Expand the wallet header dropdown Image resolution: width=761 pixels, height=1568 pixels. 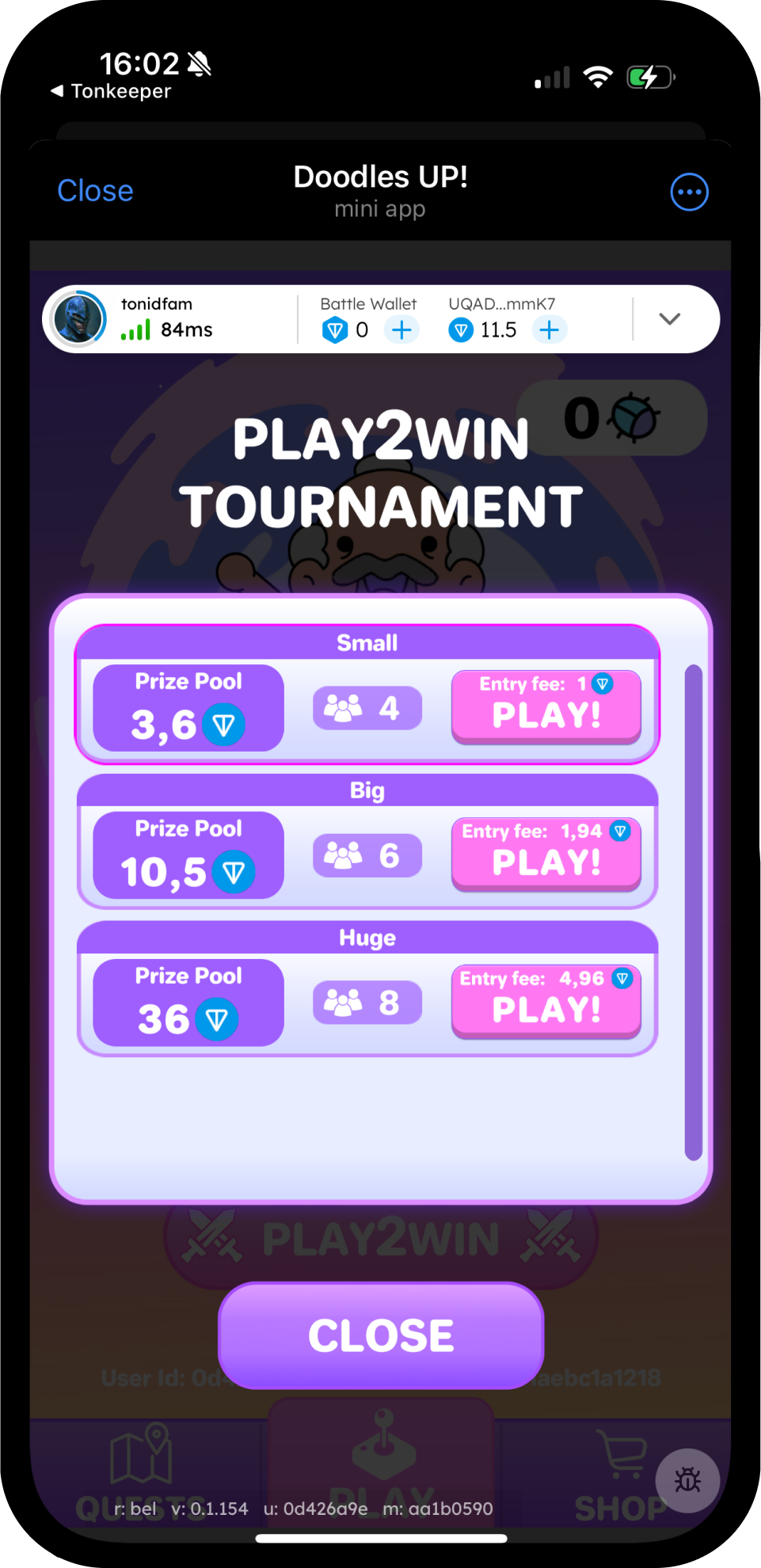click(x=670, y=318)
